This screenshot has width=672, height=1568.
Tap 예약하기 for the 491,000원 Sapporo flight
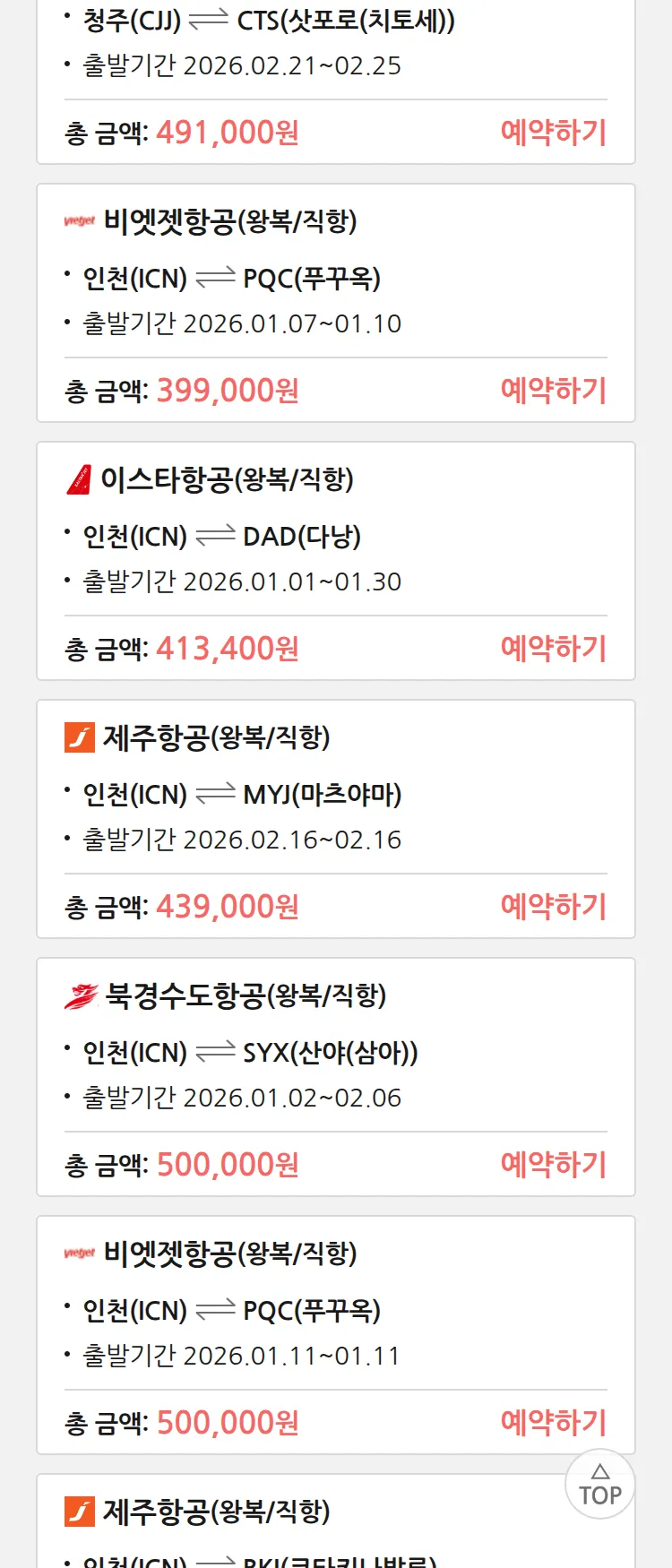(553, 133)
